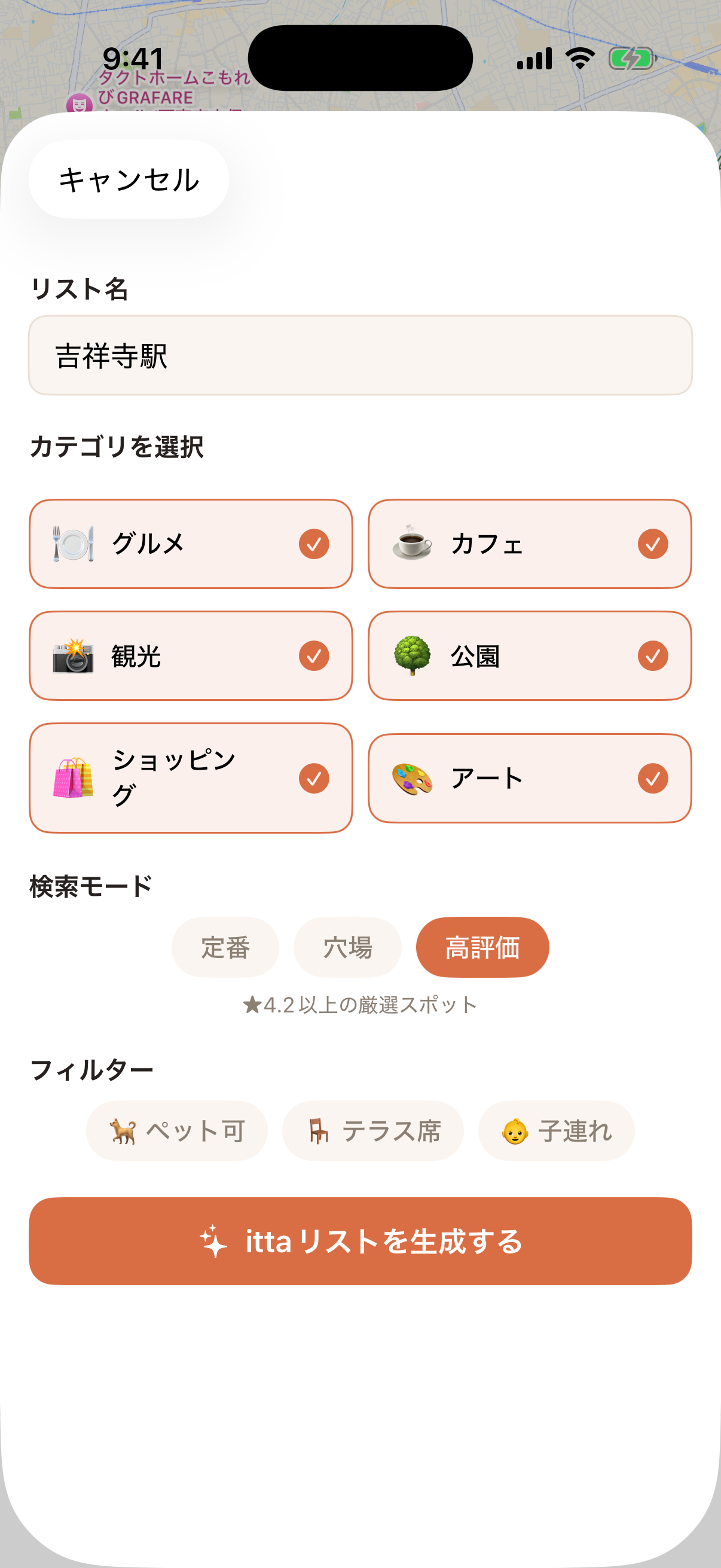721x1568 pixels.
Task: Click the fork and plate gourmet icon
Action: (x=74, y=544)
